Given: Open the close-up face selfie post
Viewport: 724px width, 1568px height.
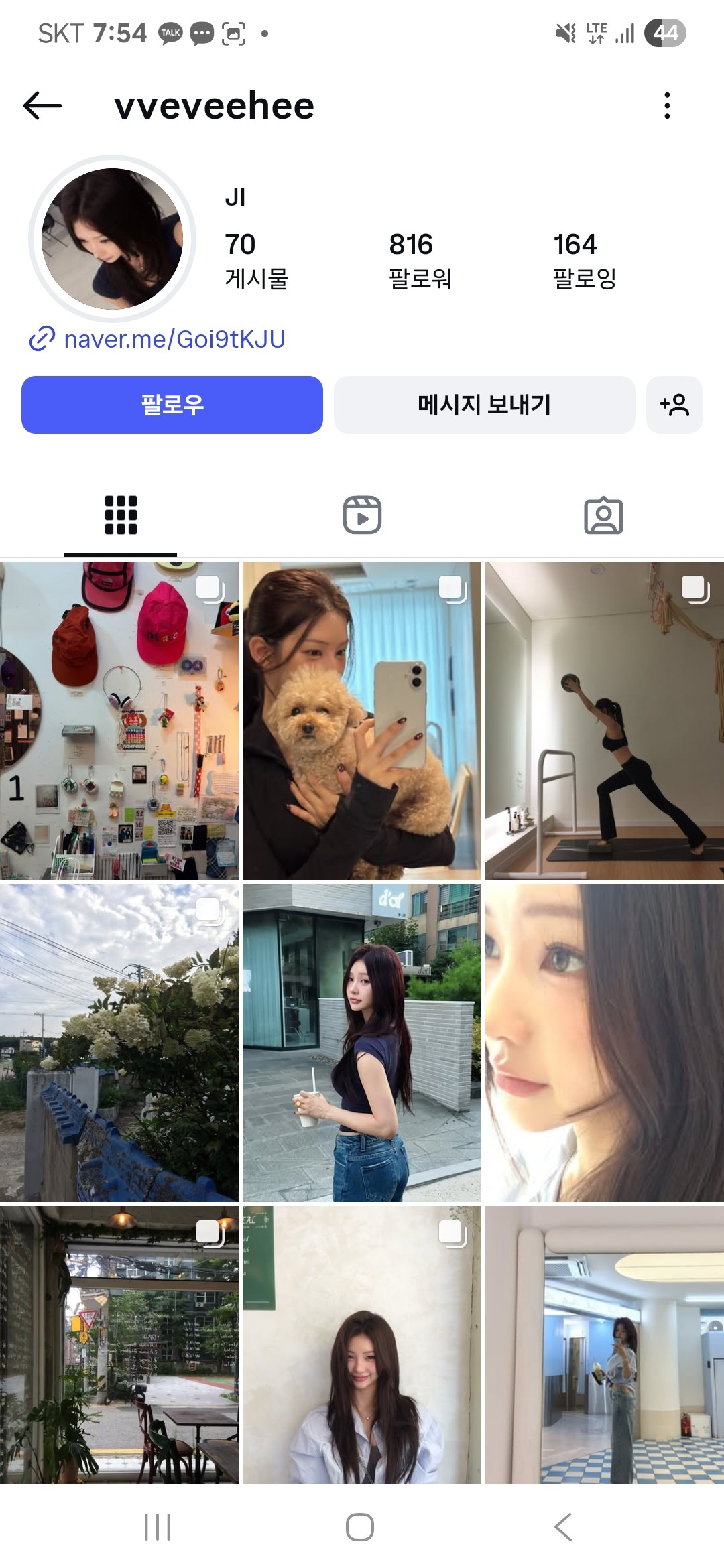Looking at the screenshot, I should (605, 1043).
